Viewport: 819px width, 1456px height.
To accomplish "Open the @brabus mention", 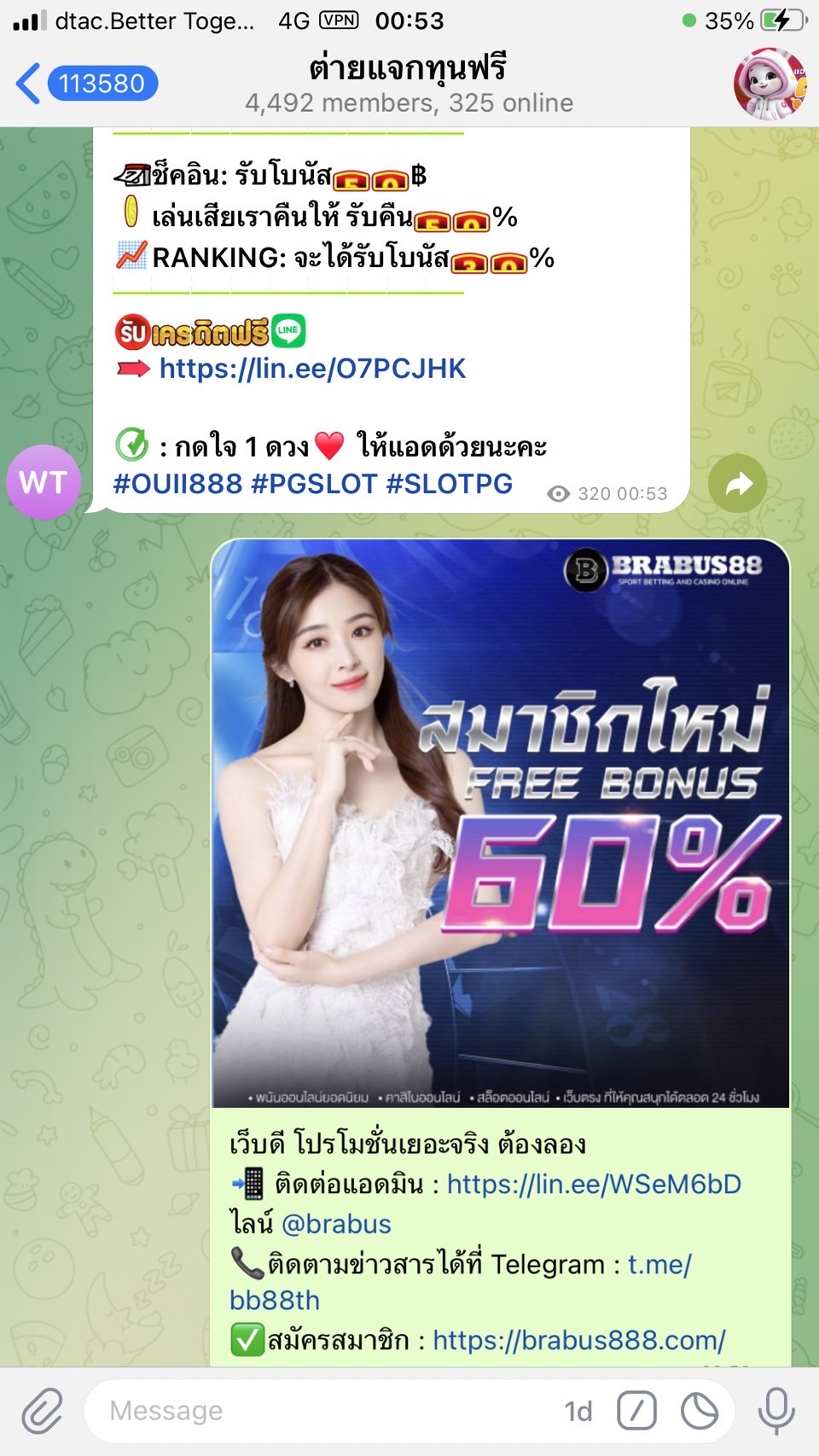I will 336,1224.
